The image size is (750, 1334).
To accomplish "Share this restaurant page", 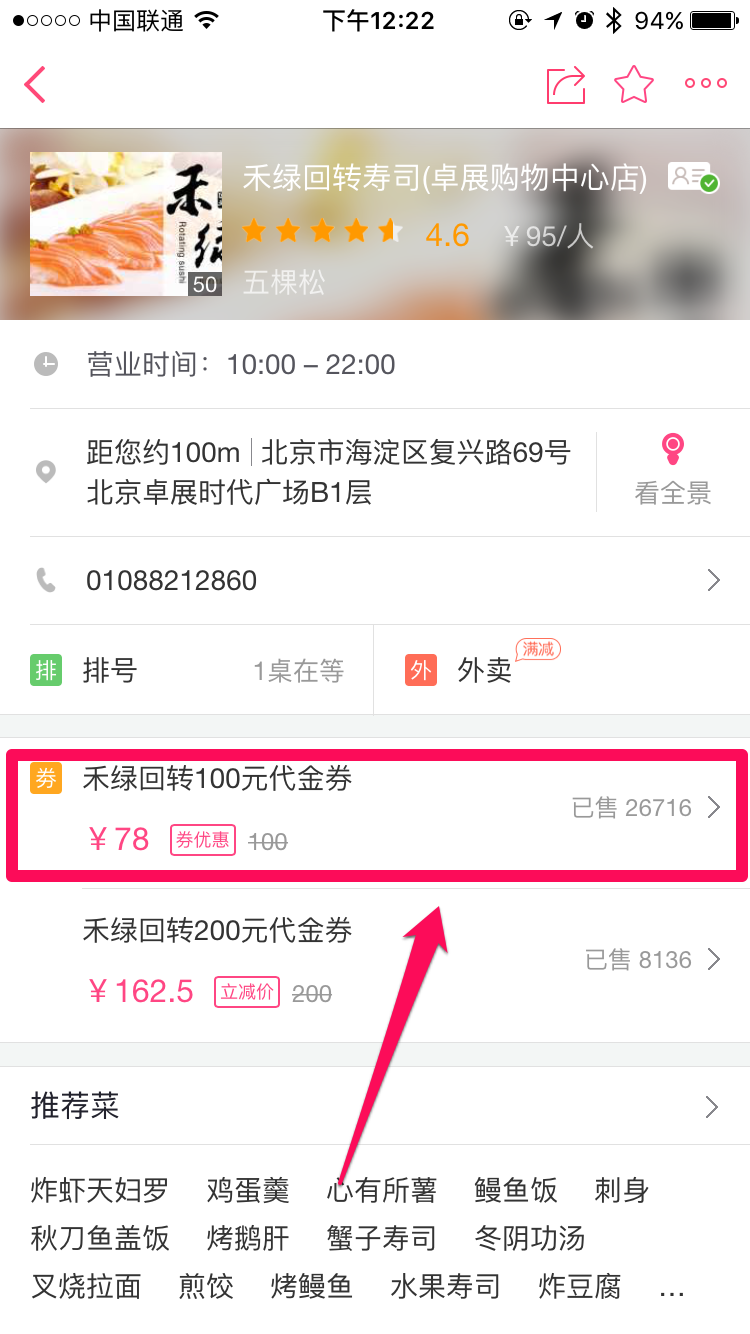I will [x=566, y=85].
